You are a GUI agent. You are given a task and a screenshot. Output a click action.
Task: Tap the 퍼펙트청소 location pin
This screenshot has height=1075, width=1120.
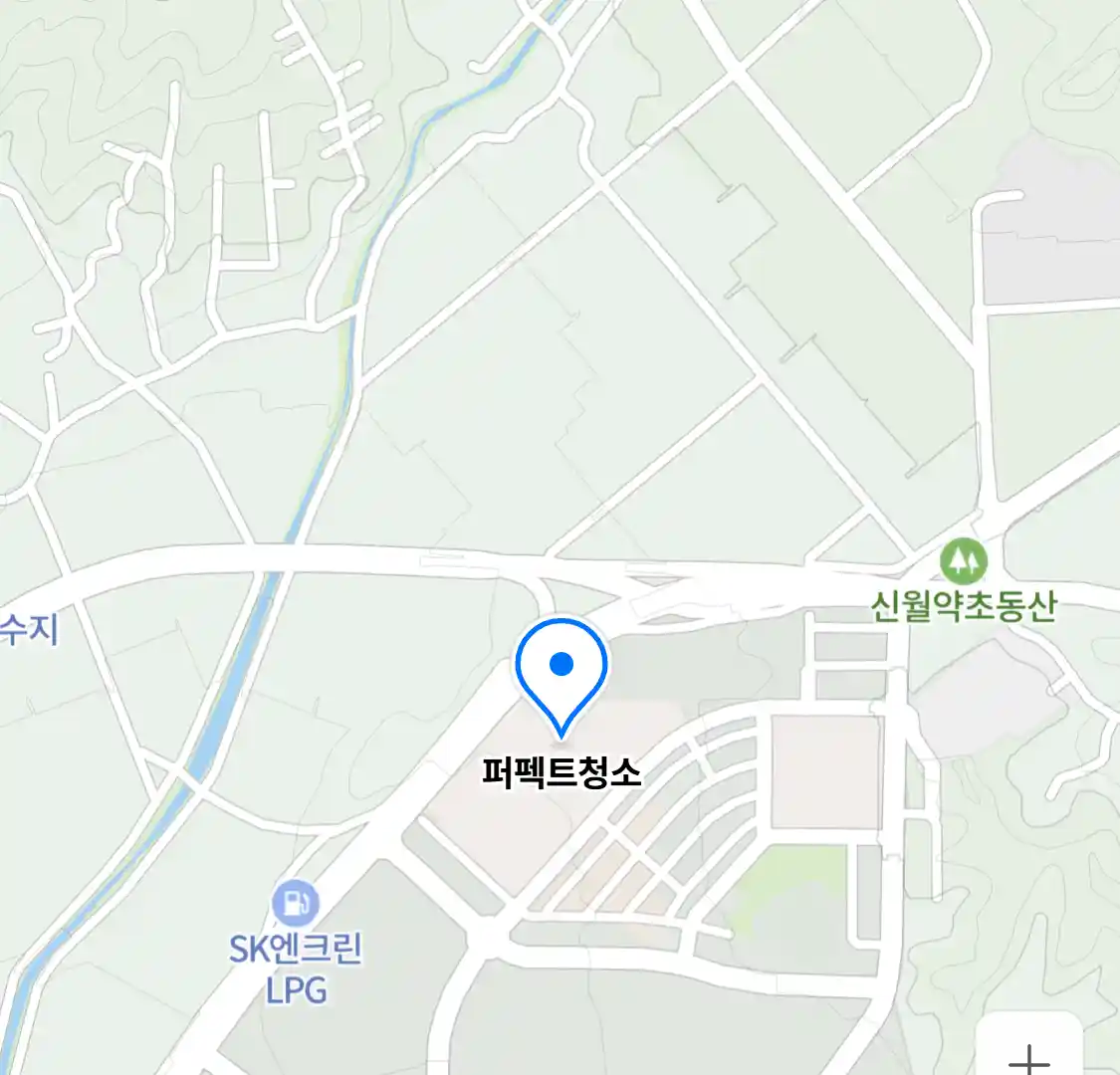point(561,669)
